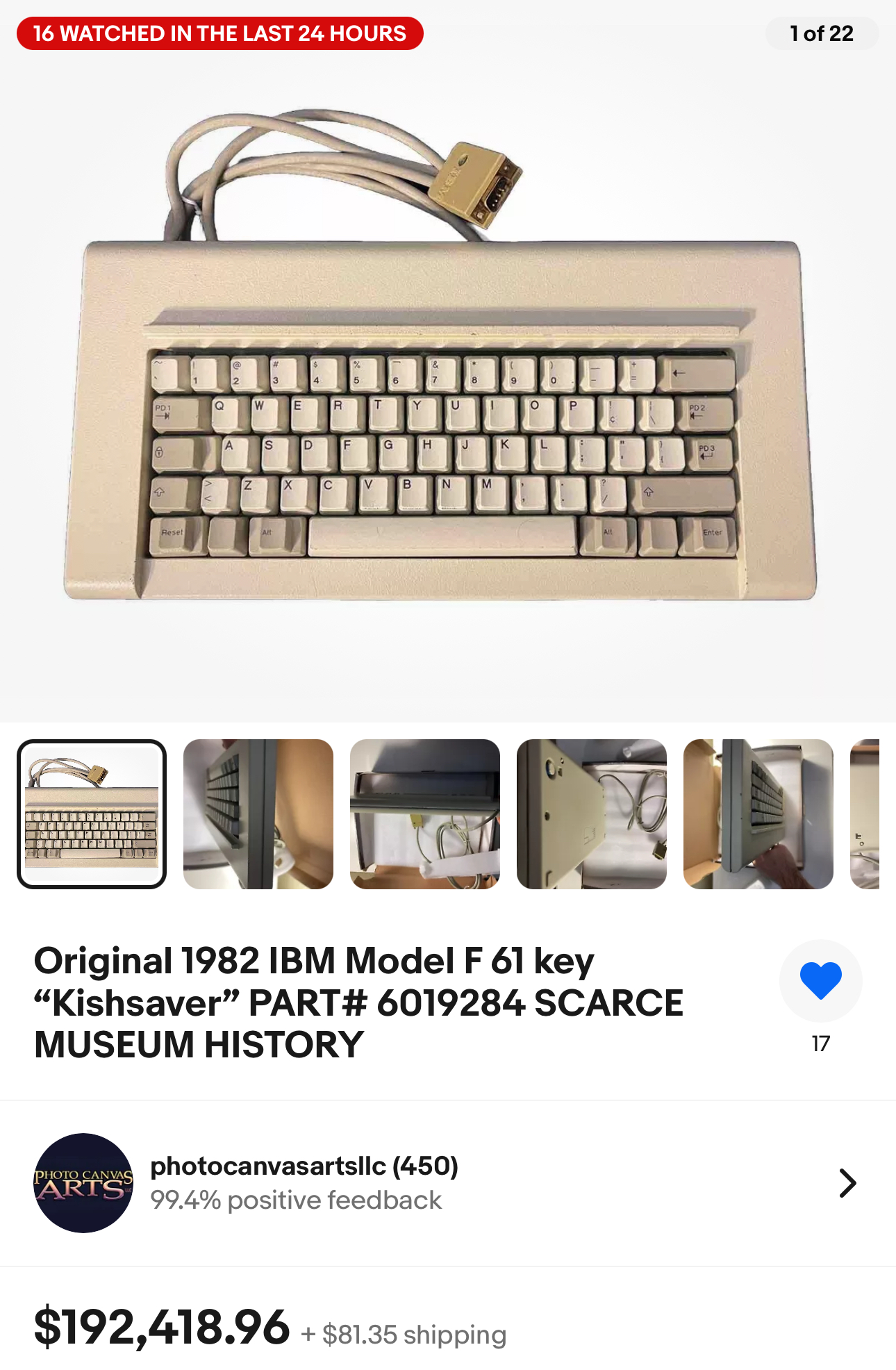
Task: Select the first thumbnail of keyboard with cable
Action: (92, 814)
